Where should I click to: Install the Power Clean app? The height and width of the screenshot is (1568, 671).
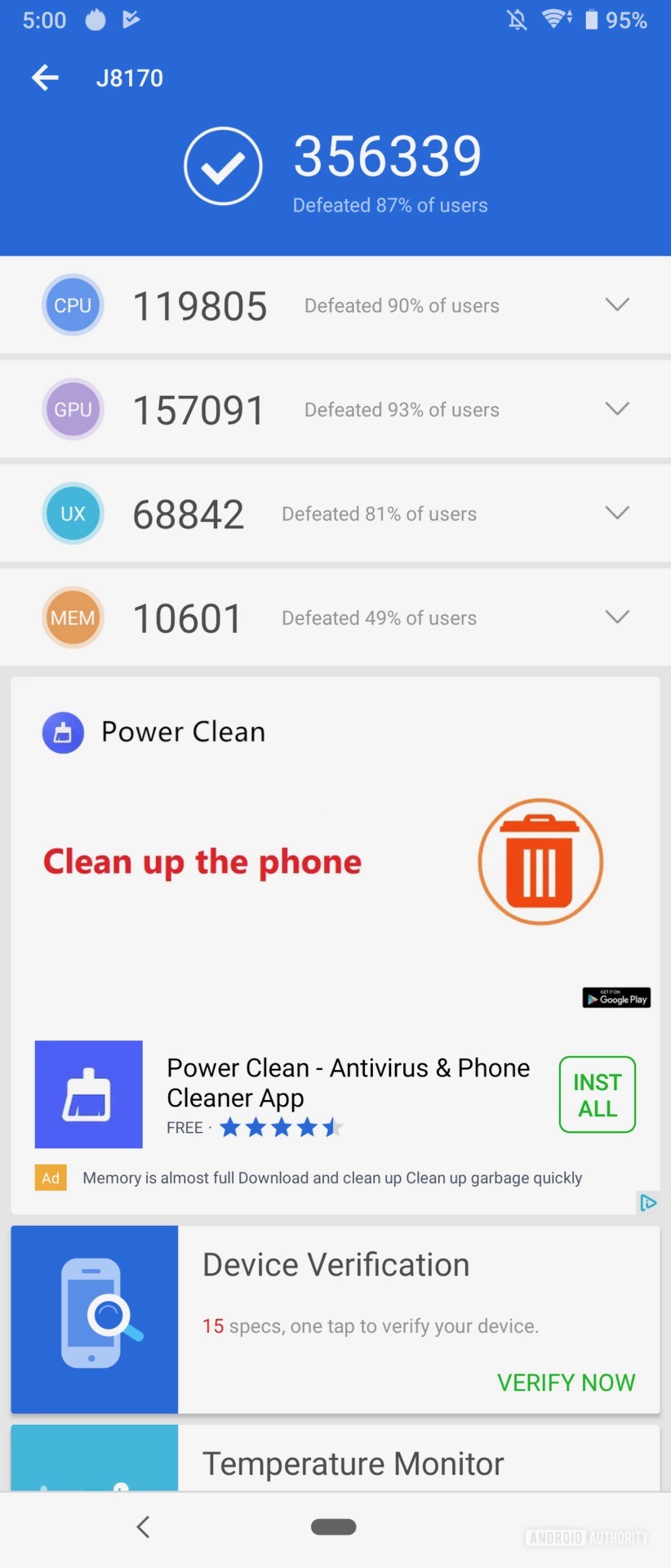[x=597, y=1094]
